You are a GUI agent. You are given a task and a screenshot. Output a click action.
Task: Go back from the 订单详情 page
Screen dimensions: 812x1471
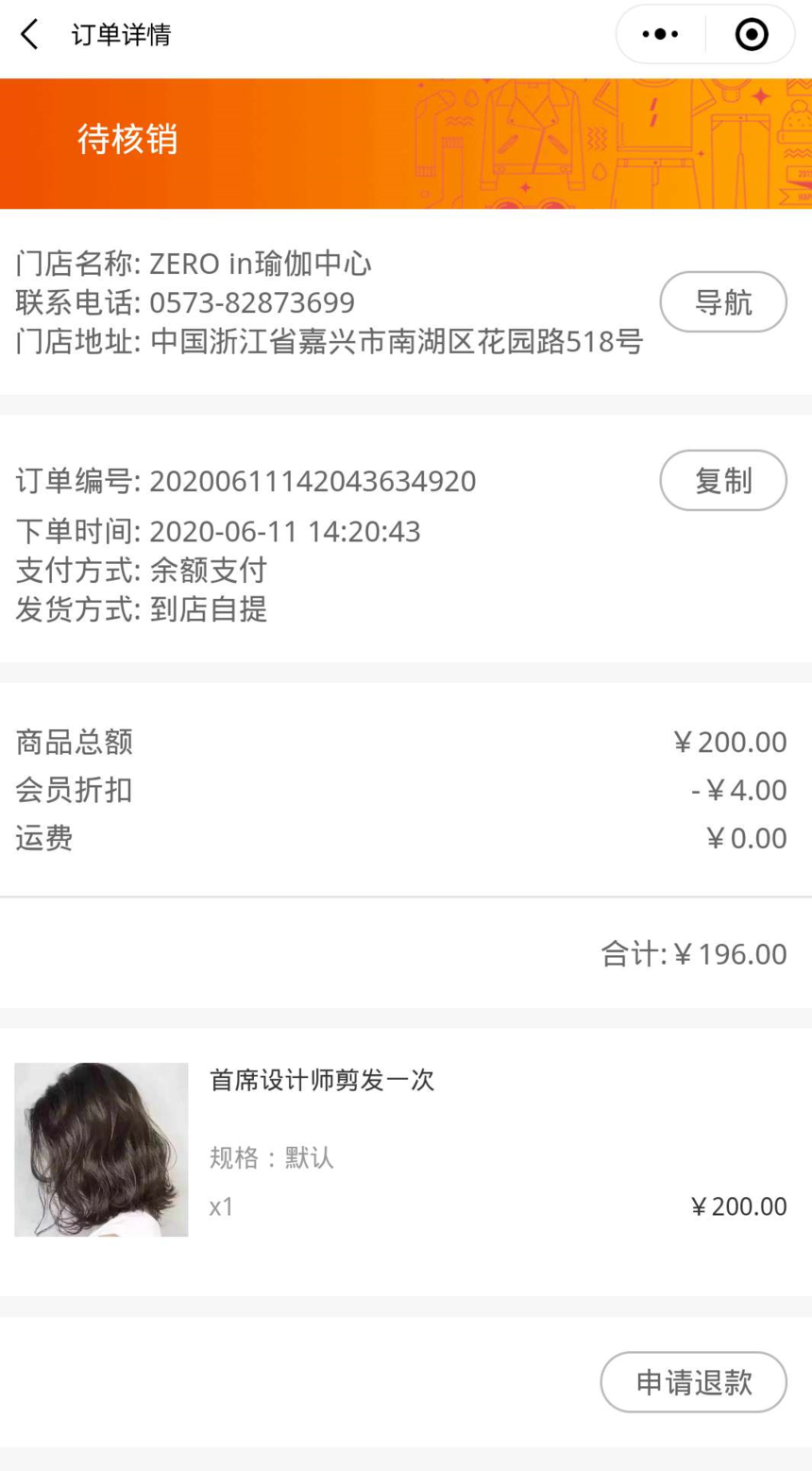30,35
